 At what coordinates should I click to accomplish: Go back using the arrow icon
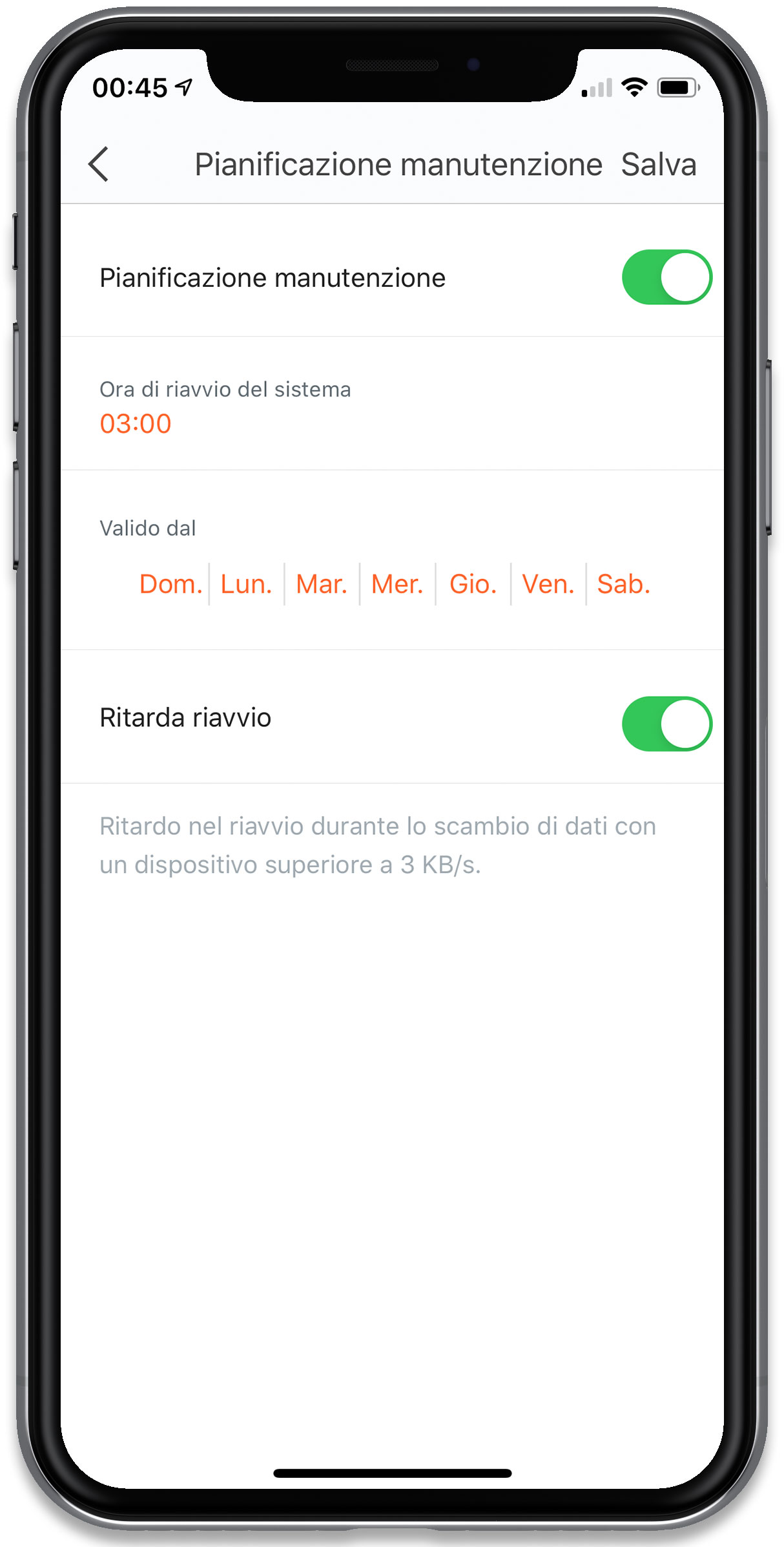98,164
